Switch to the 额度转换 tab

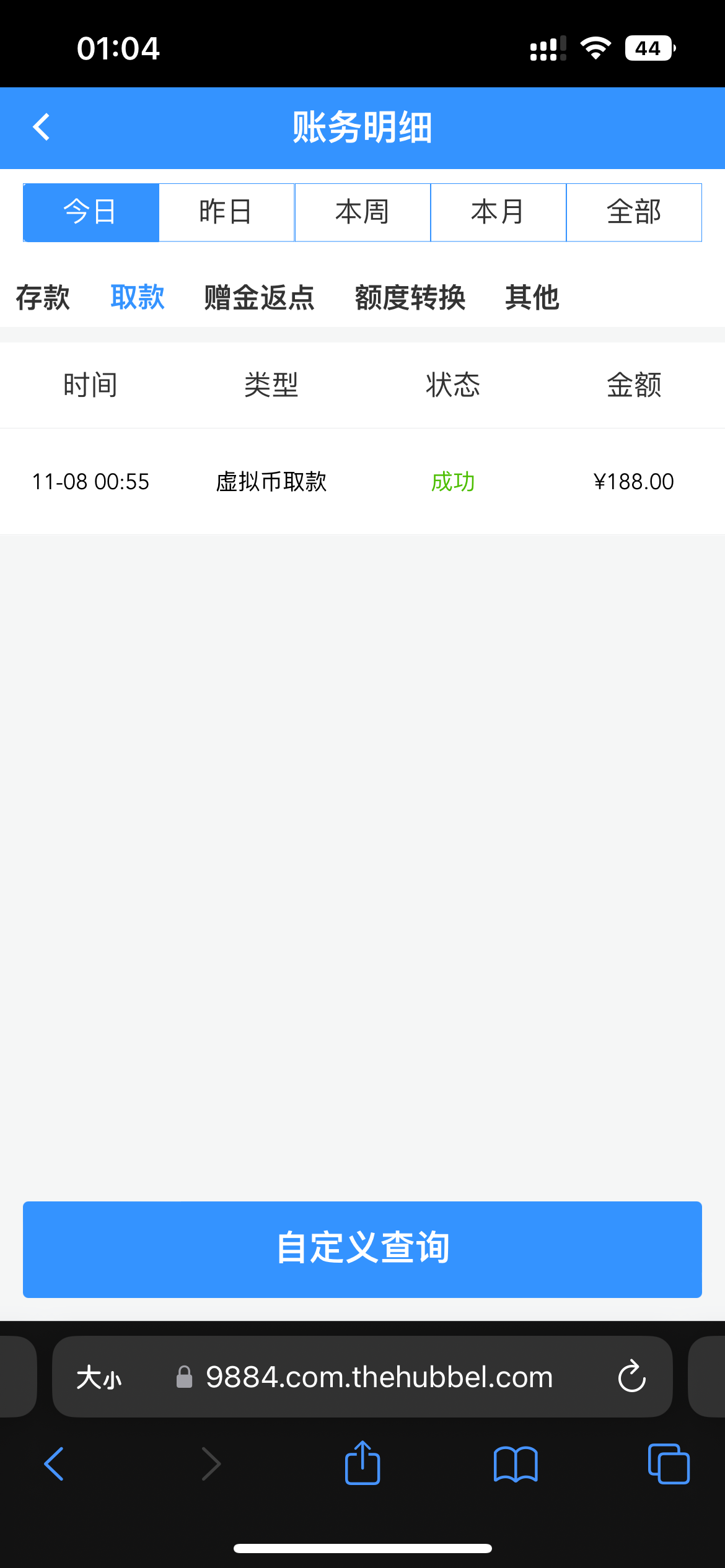(x=410, y=298)
